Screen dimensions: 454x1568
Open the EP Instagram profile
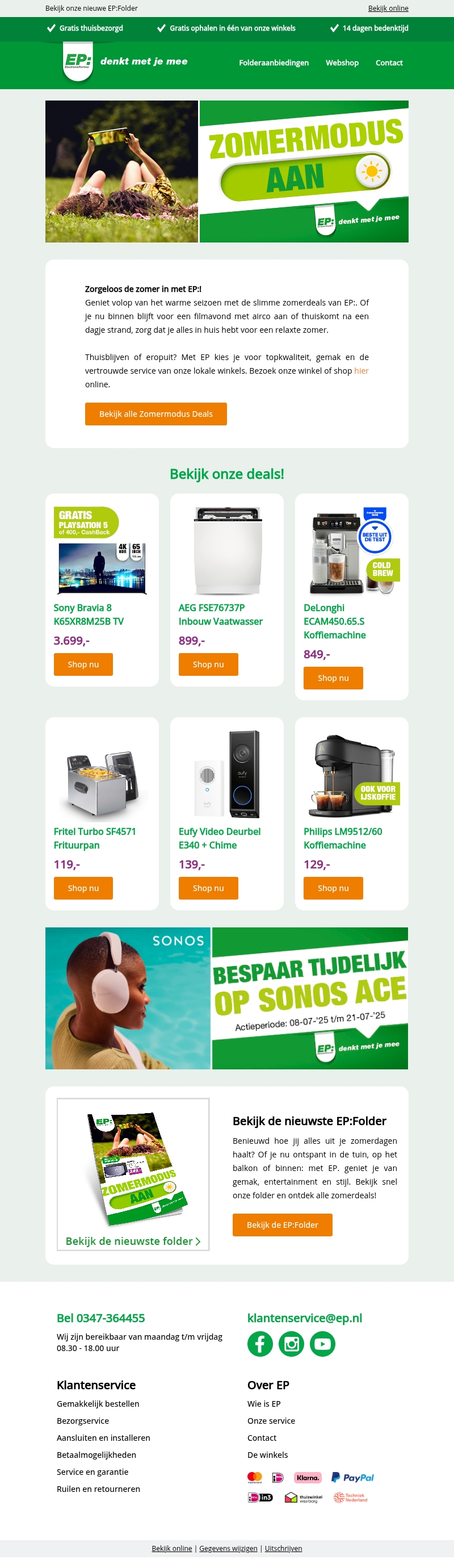pos(291,1343)
